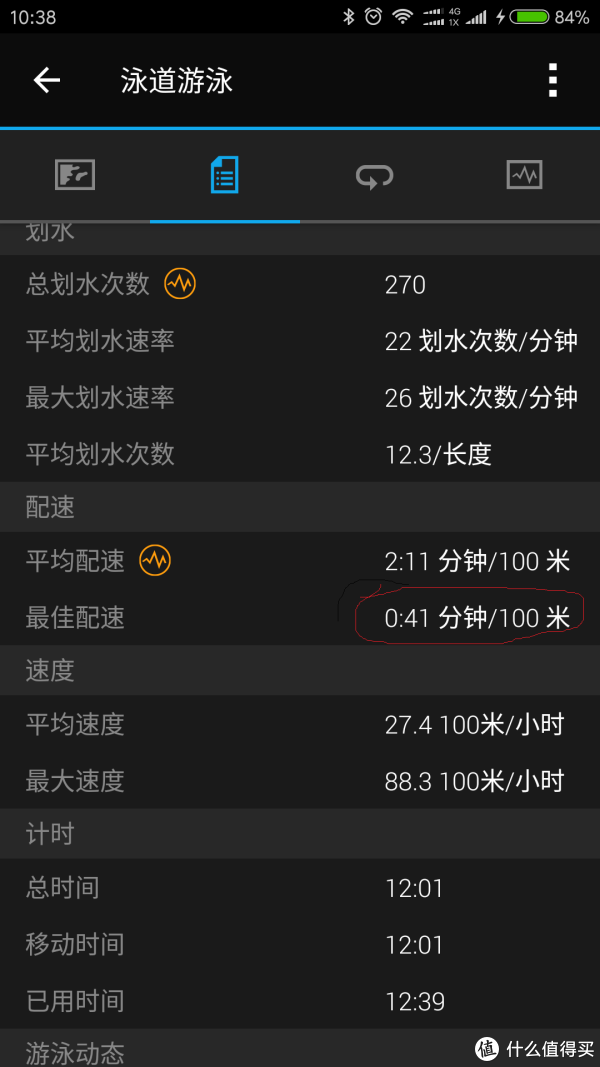
Task: Switch to the laps tab
Action: click(x=375, y=176)
